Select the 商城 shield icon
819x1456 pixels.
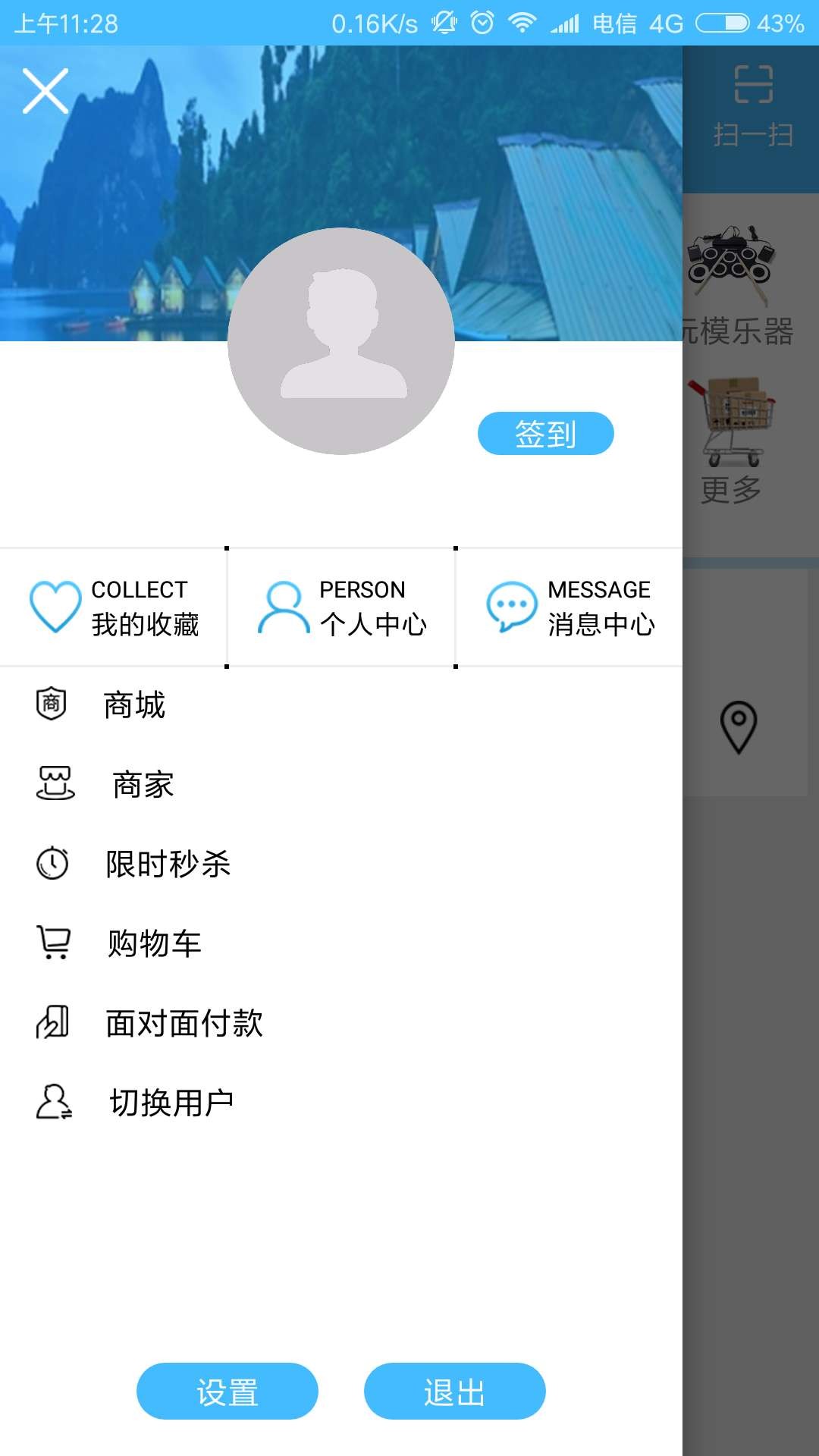(x=52, y=704)
